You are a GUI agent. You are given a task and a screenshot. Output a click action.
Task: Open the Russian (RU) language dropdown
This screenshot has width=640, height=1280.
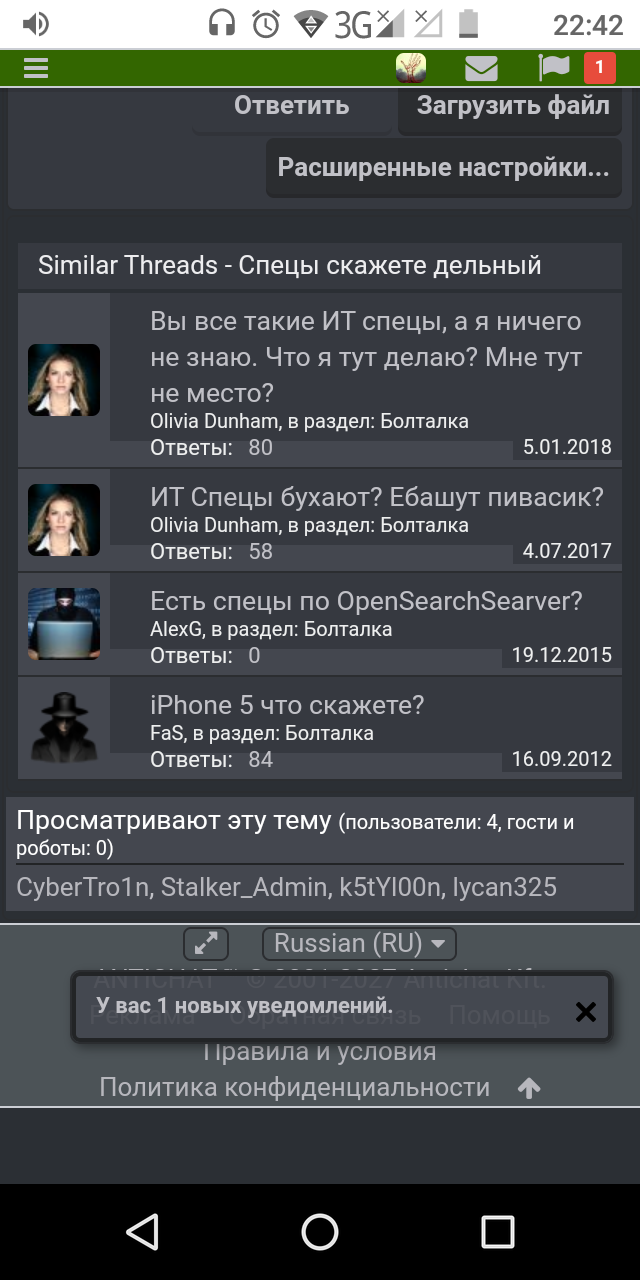tap(359, 943)
